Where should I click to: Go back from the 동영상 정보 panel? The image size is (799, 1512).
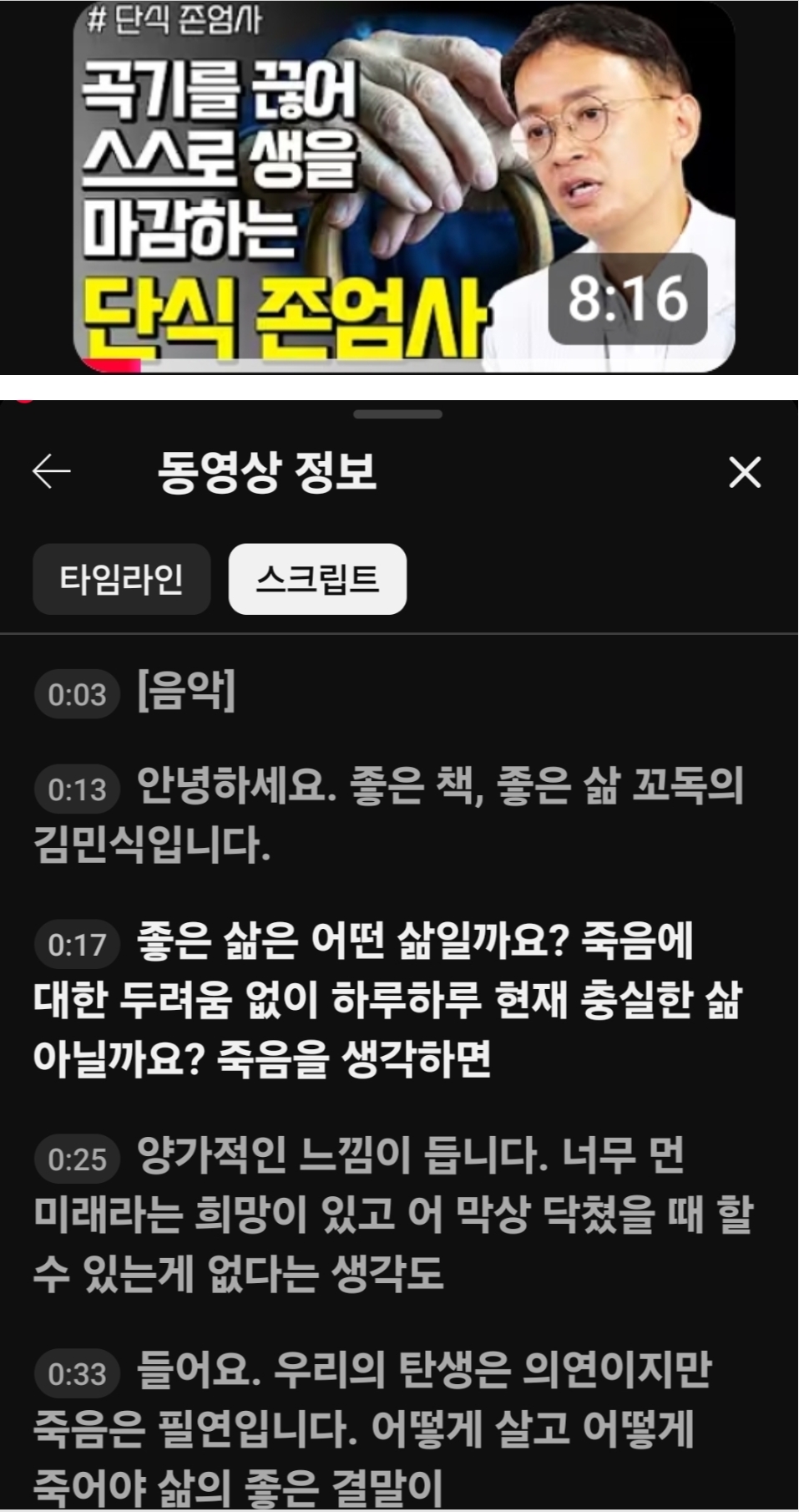tap(51, 472)
